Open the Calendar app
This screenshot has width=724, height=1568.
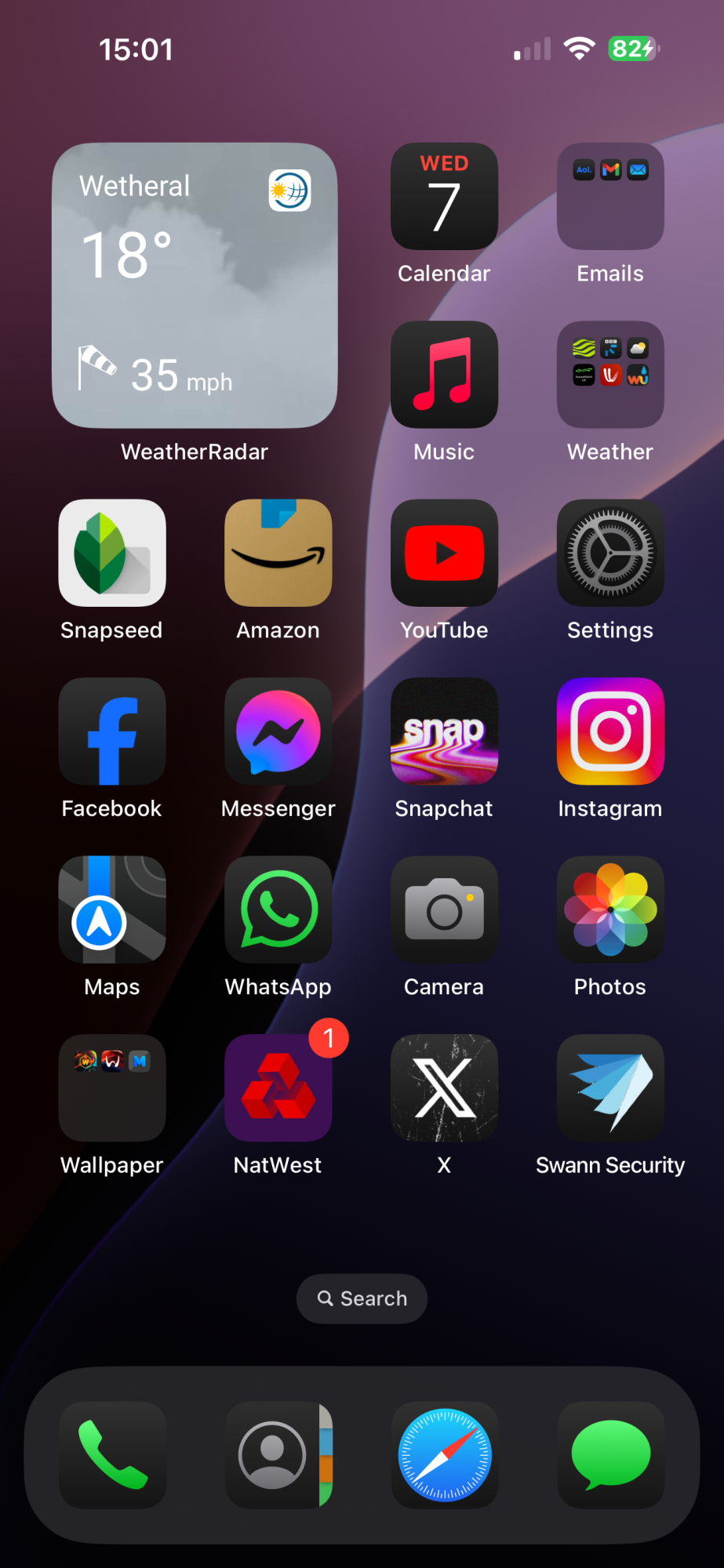click(x=444, y=196)
